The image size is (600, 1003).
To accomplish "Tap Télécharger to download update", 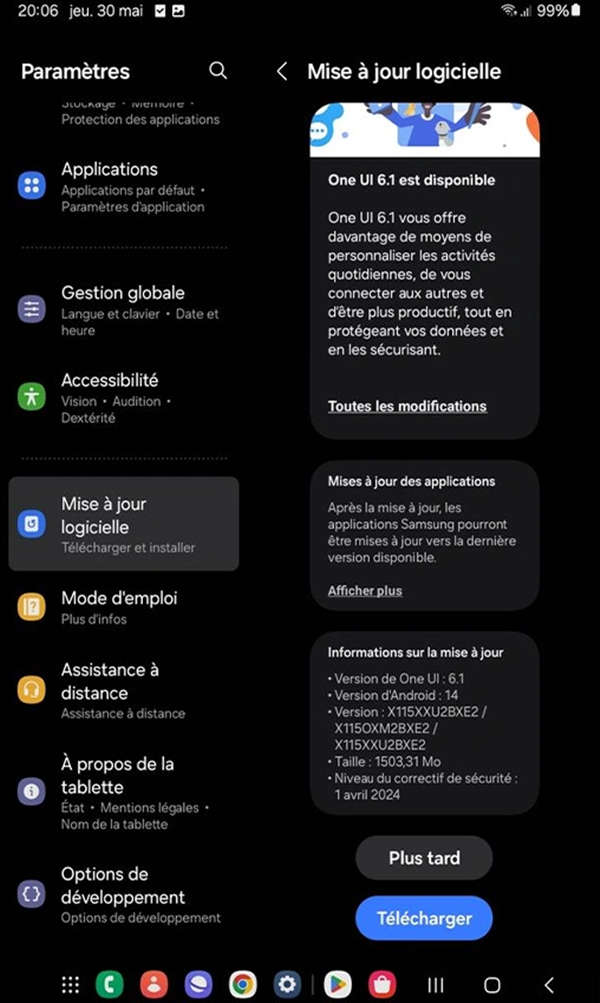I will pos(424,918).
